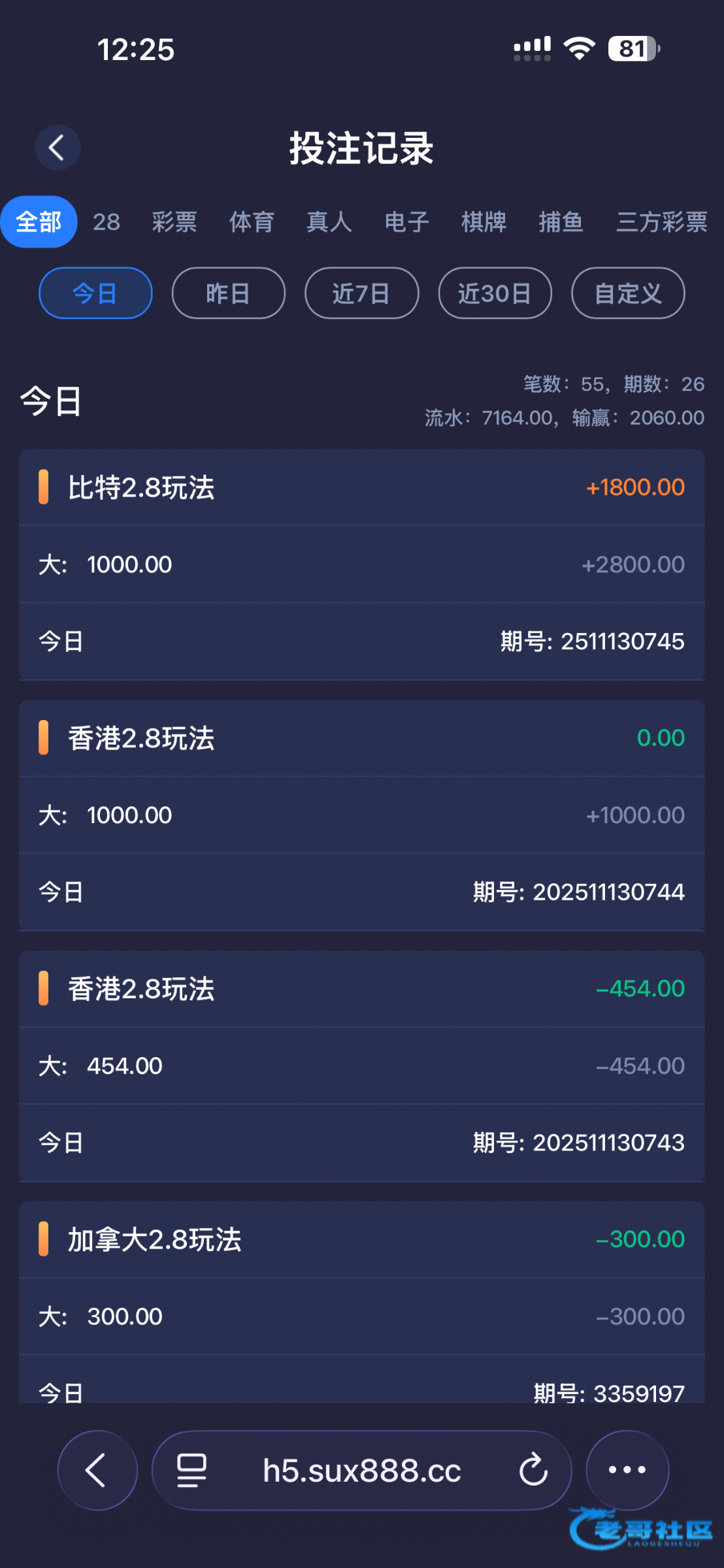Open the 捕鱼 tab
Viewport: 724px width, 1568px height.
click(561, 222)
